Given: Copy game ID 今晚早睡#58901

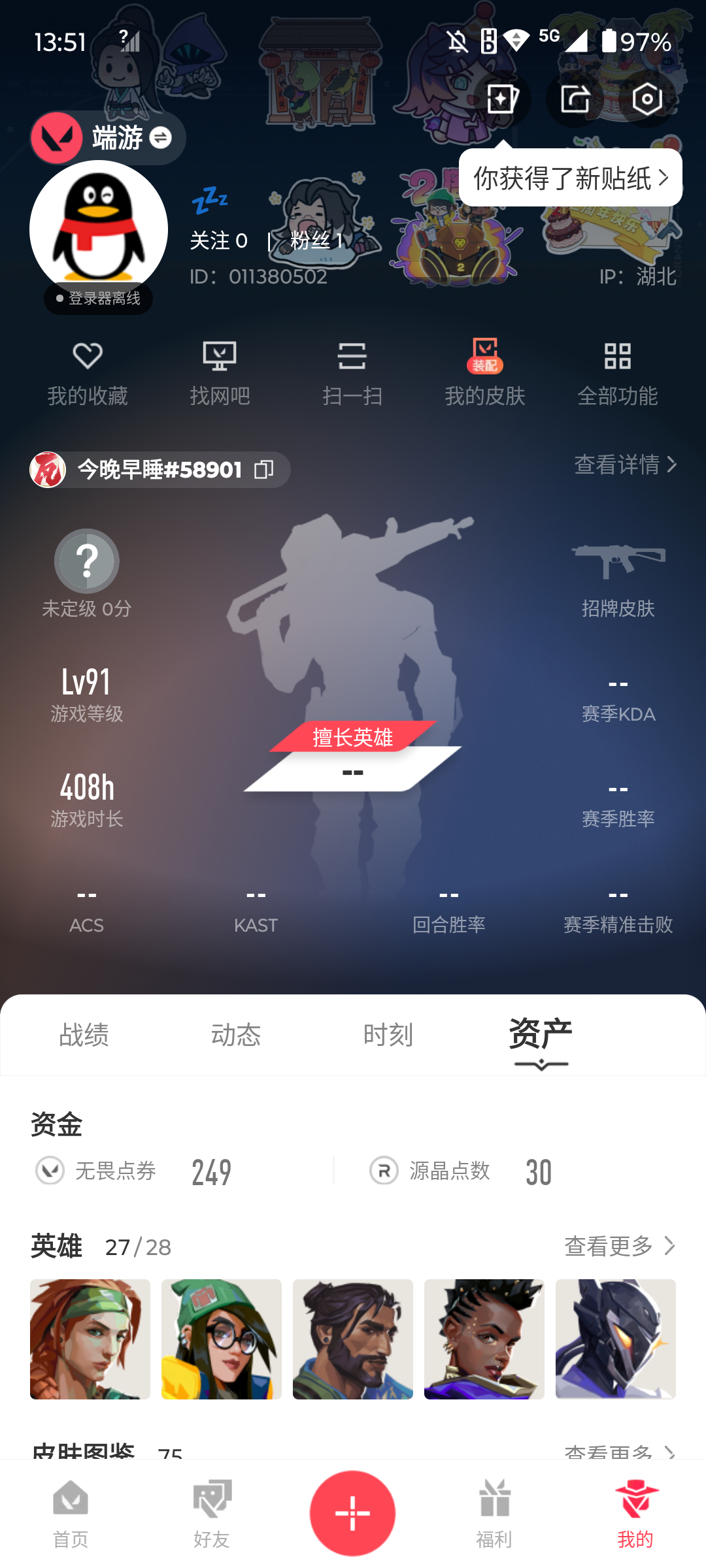Looking at the screenshot, I should click(x=264, y=469).
